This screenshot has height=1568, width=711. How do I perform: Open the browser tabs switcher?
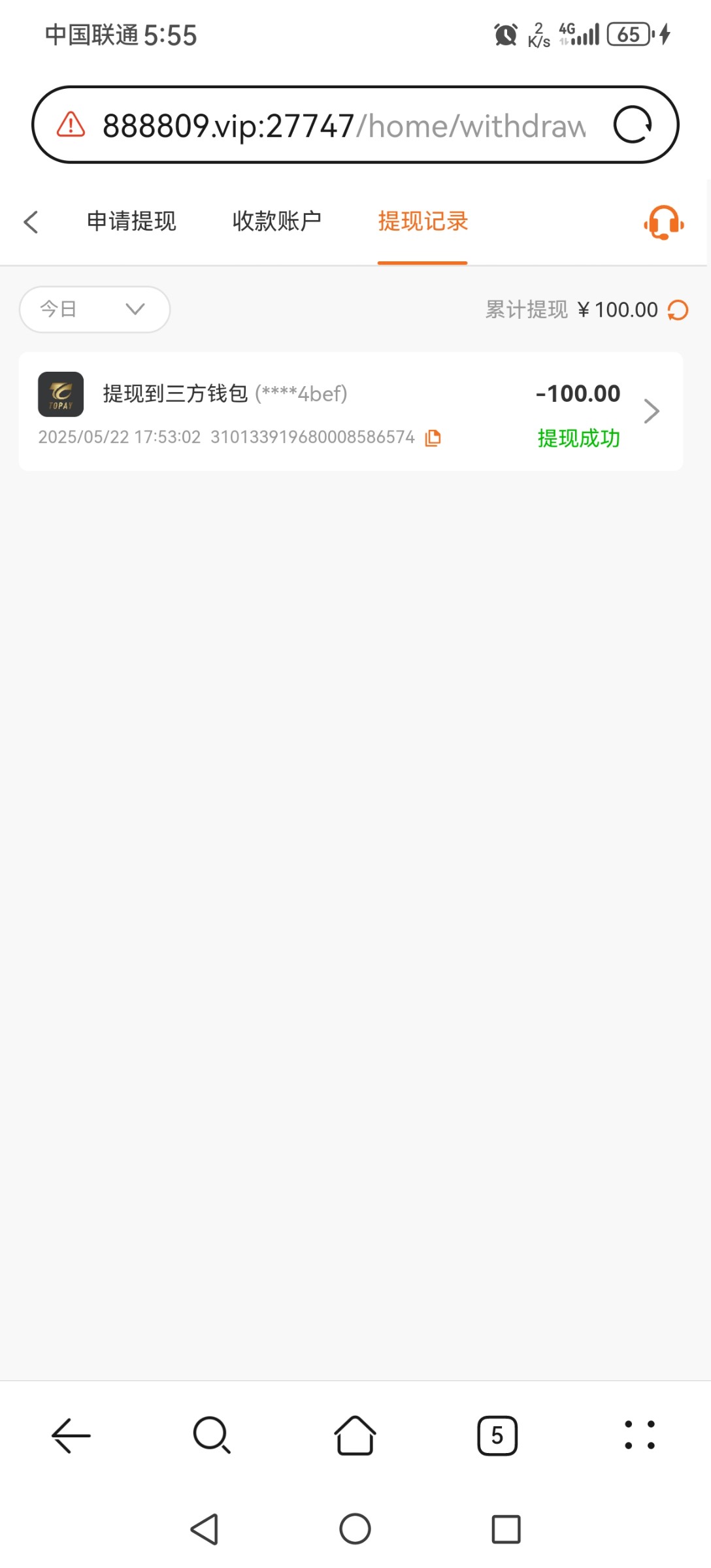pos(497,1435)
